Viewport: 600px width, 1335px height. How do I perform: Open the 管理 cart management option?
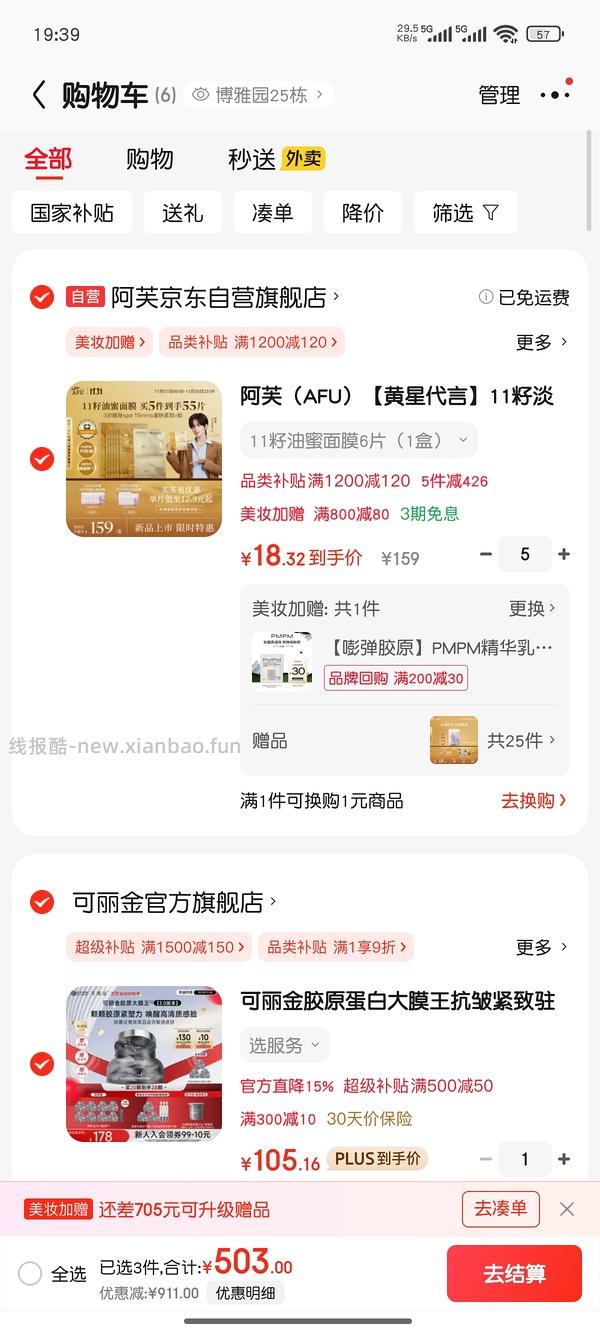499,95
